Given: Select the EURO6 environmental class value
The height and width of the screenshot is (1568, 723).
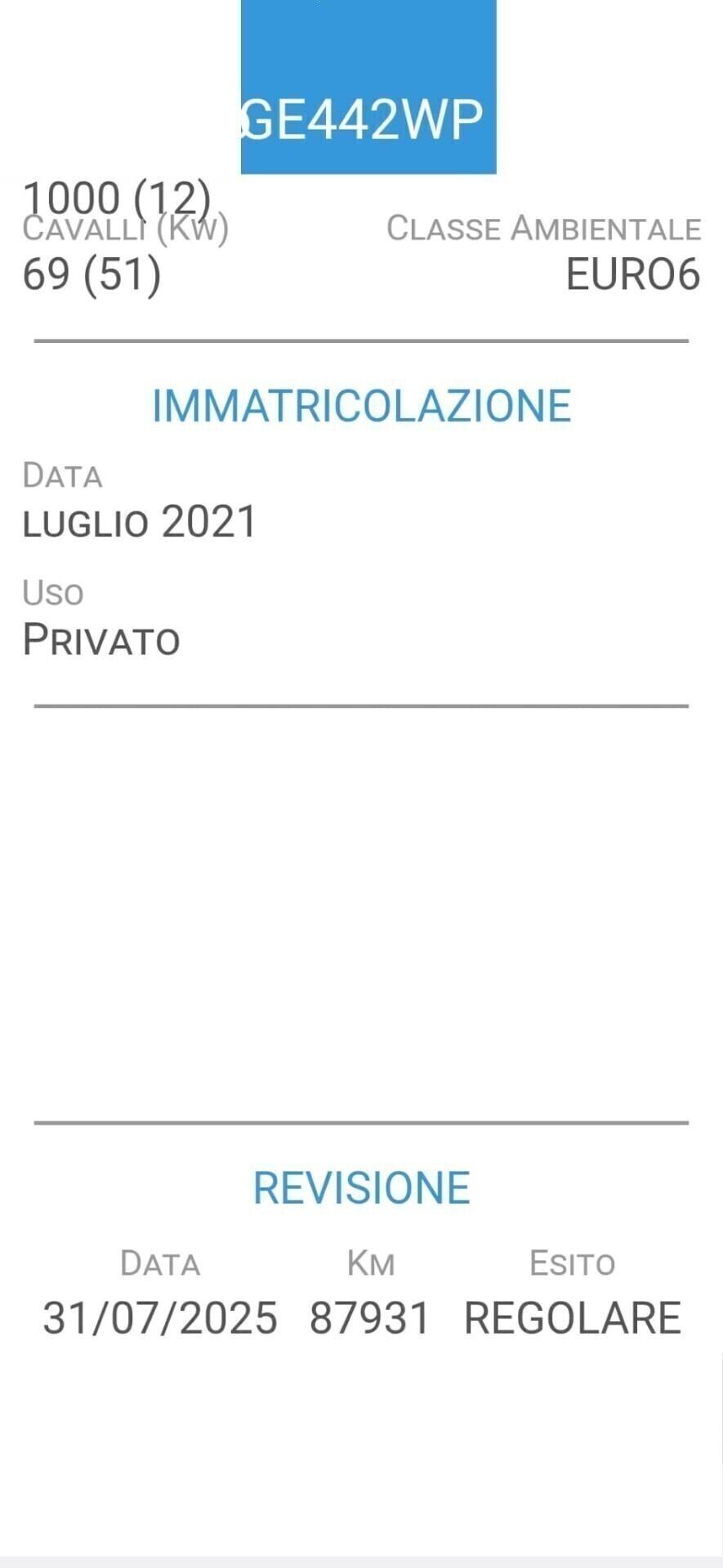Looking at the screenshot, I should click(633, 276).
